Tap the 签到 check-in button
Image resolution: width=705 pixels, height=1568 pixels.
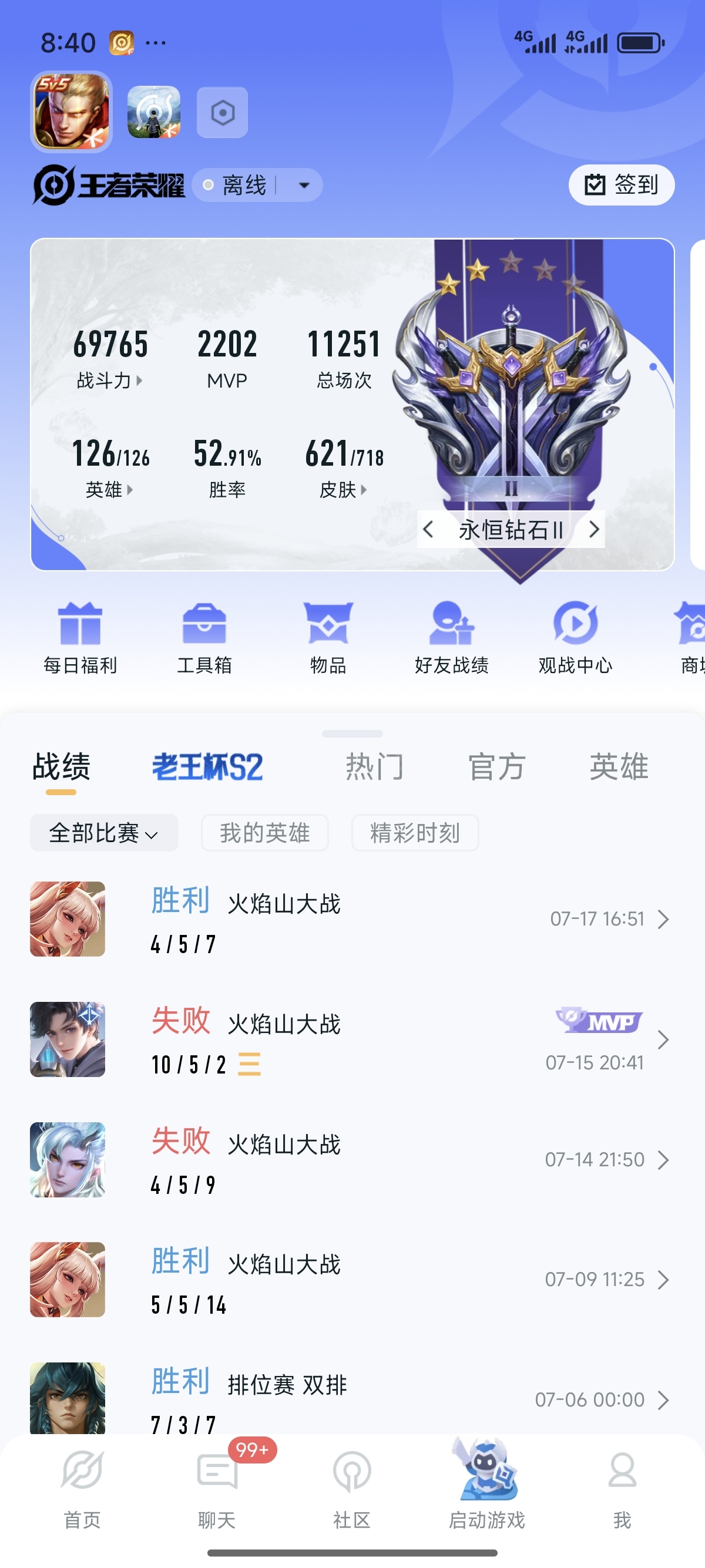(621, 184)
